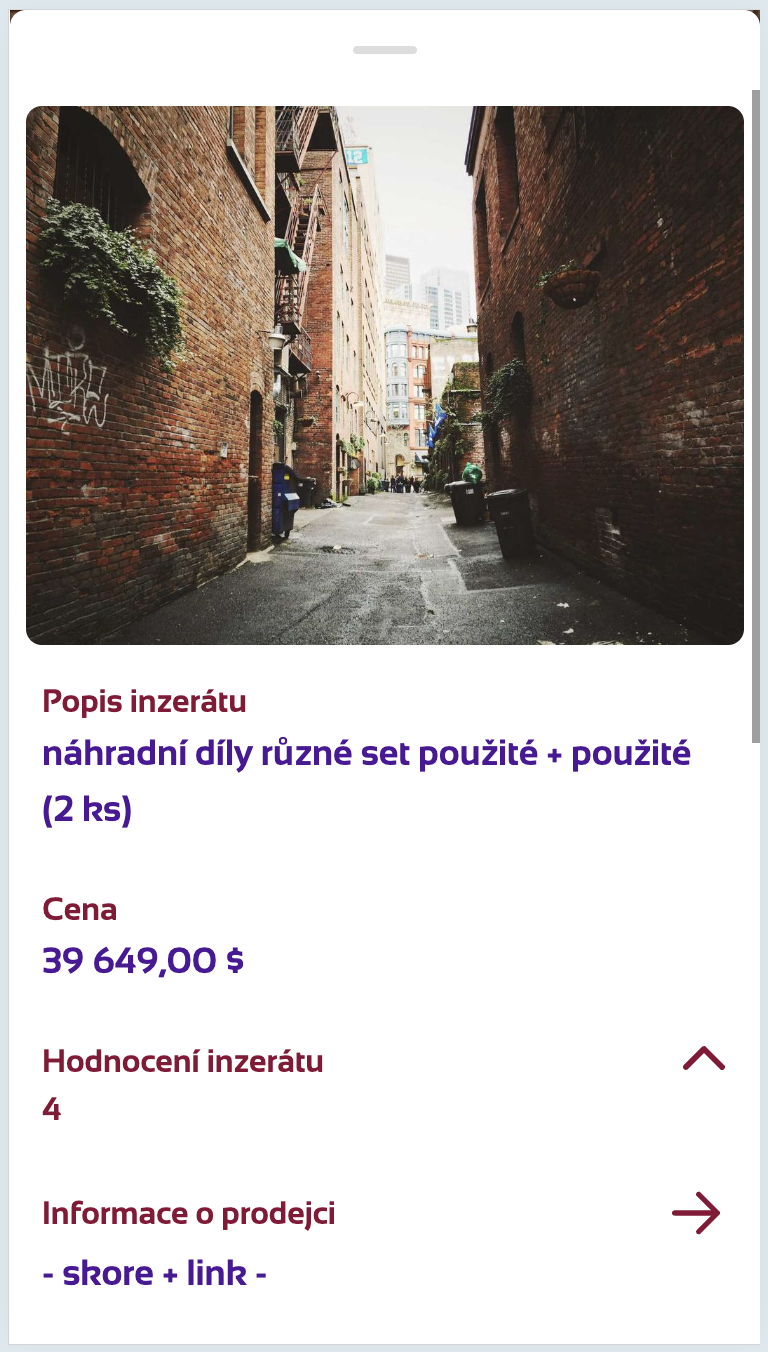Select the right-arrow seller navigation icon
Viewport: 768px width, 1352px height.
click(697, 1213)
